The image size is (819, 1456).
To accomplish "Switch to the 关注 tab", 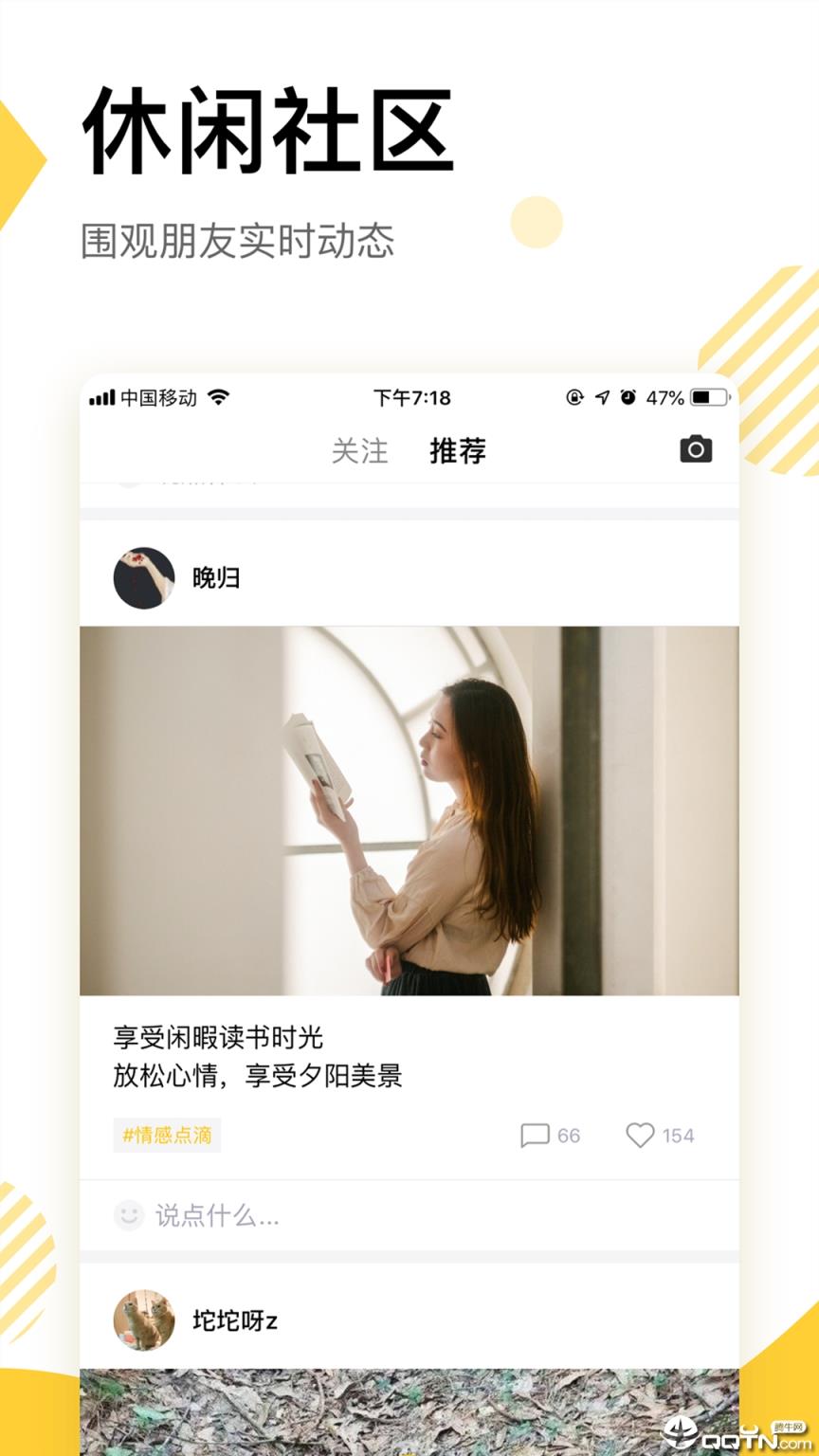I will pos(358,452).
